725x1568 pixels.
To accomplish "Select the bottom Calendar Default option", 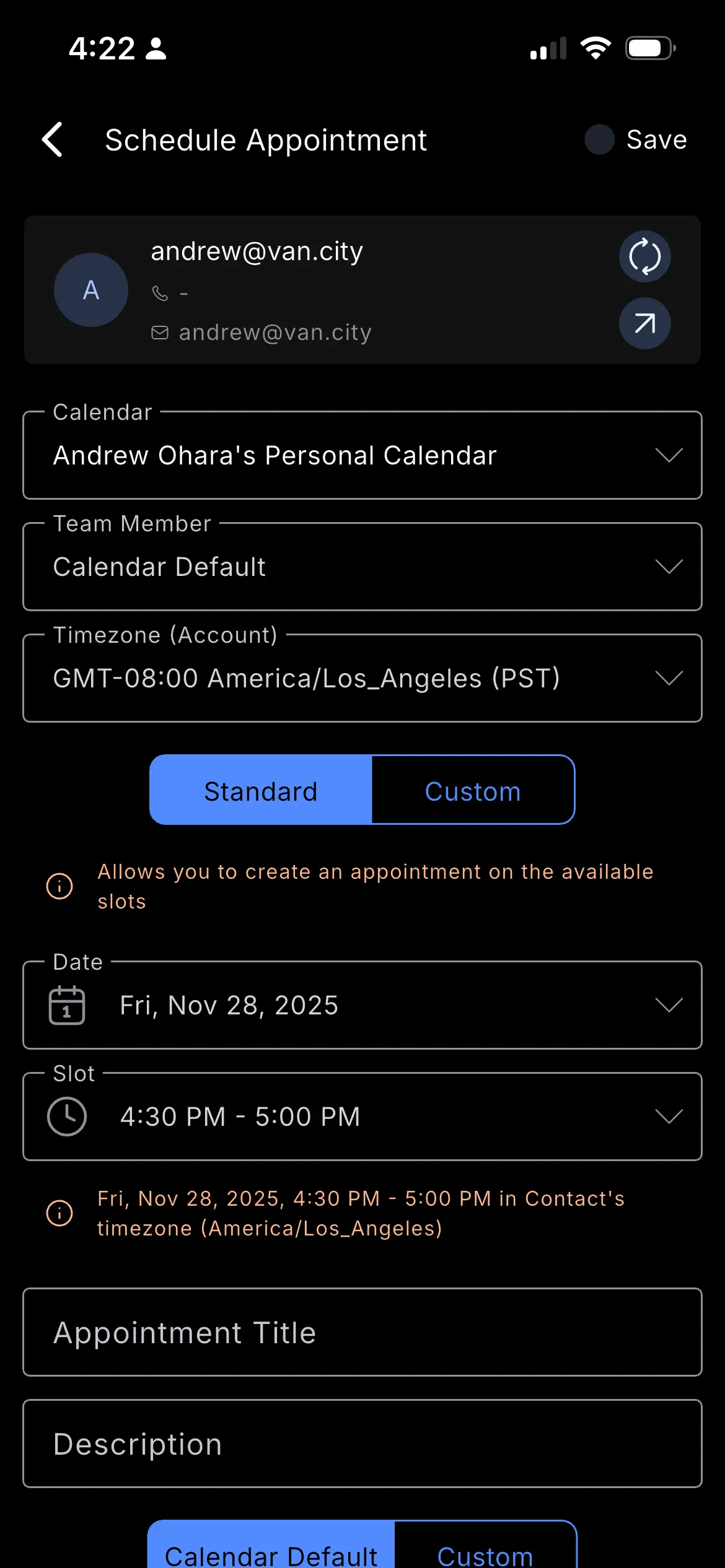I will (x=271, y=1553).
